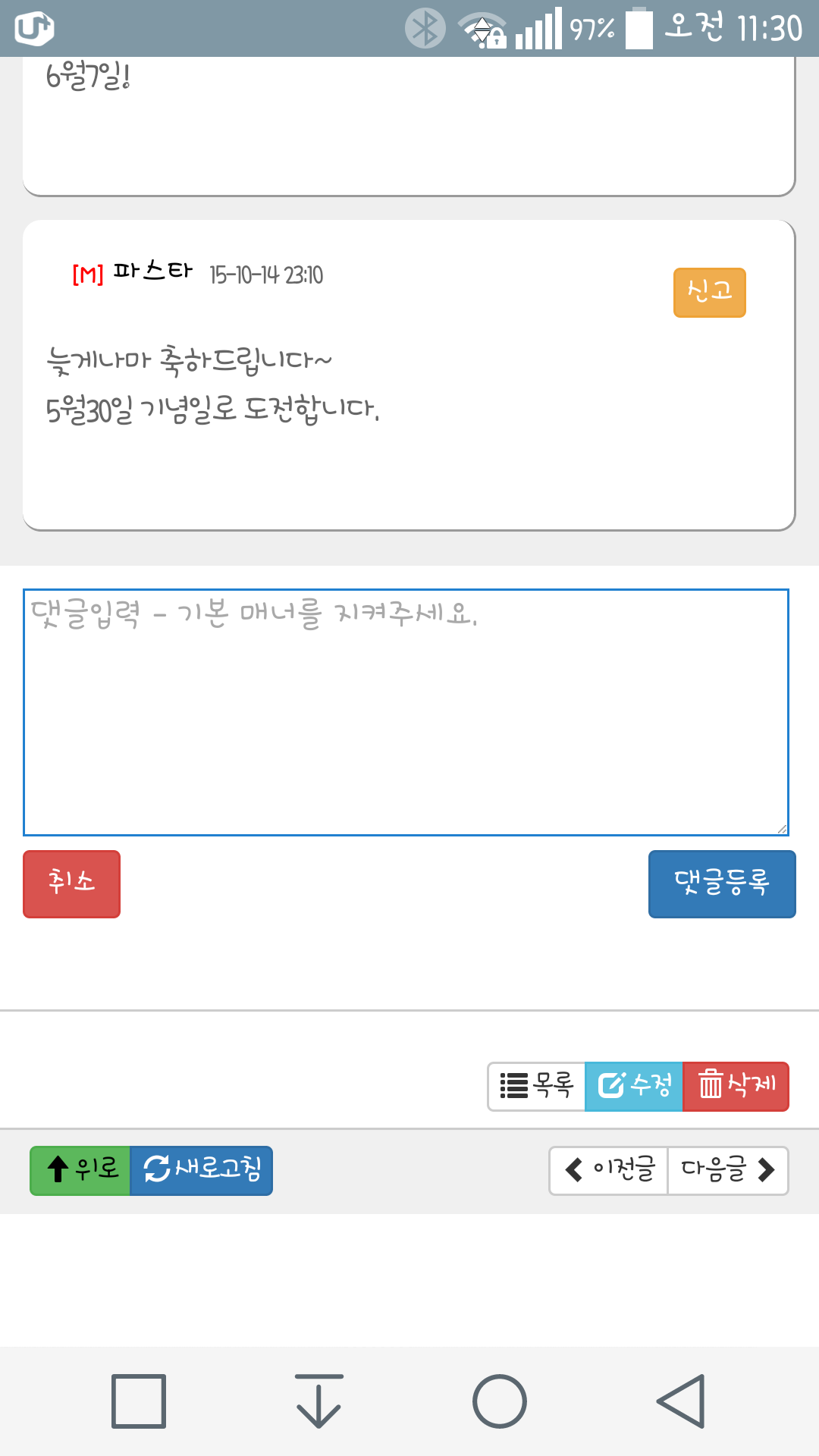Edit this post with 수정
Image resolution: width=819 pixels, height=1456 pixels.
[x=634, y=1086]
